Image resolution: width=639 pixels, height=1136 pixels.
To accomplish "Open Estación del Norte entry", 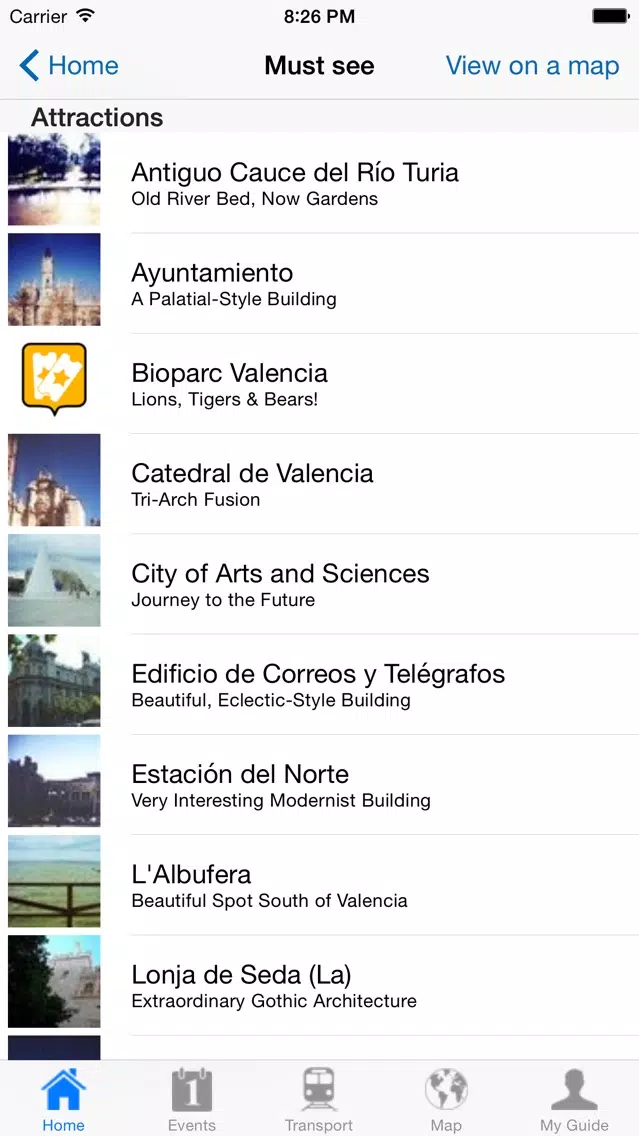I will [320, 784].
